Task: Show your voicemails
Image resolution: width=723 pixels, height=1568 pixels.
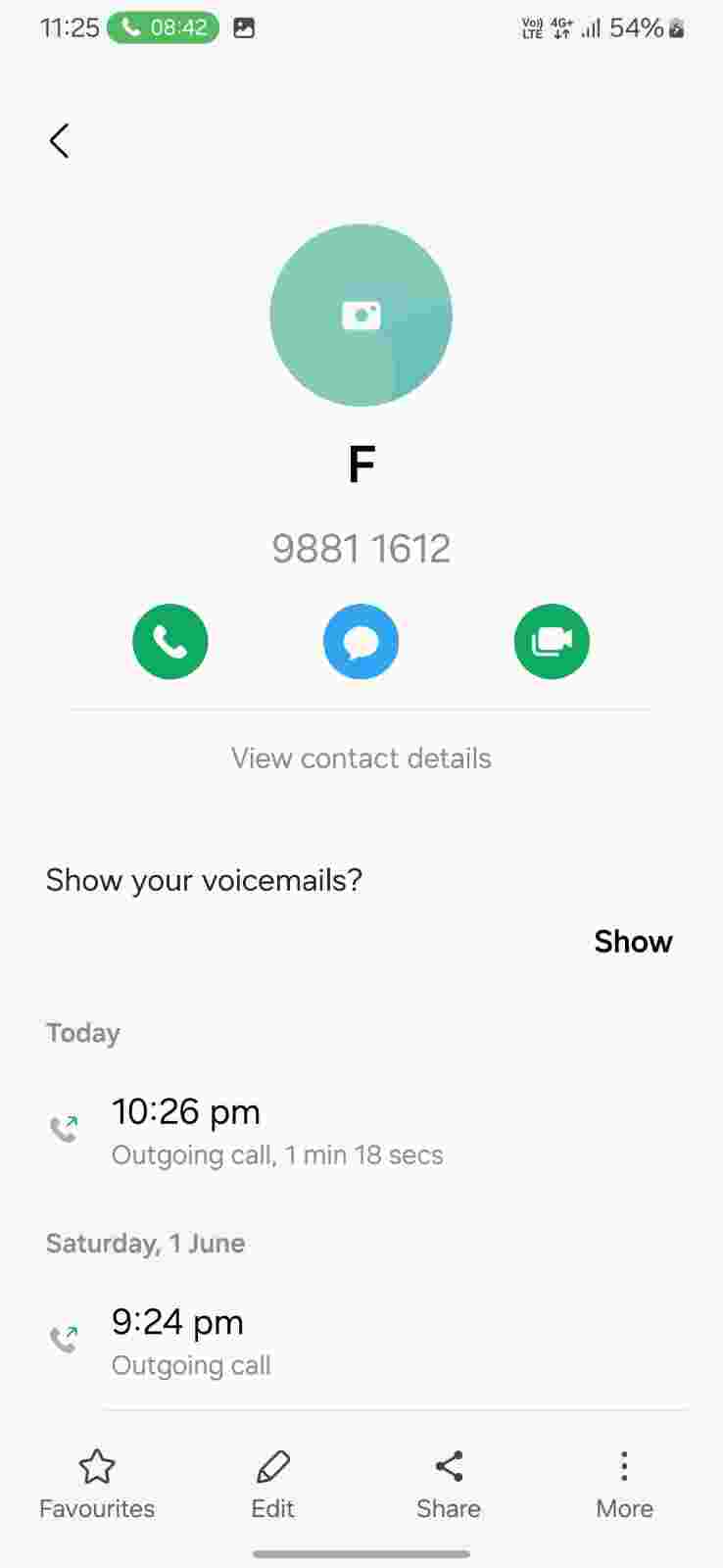Action: 632,942
